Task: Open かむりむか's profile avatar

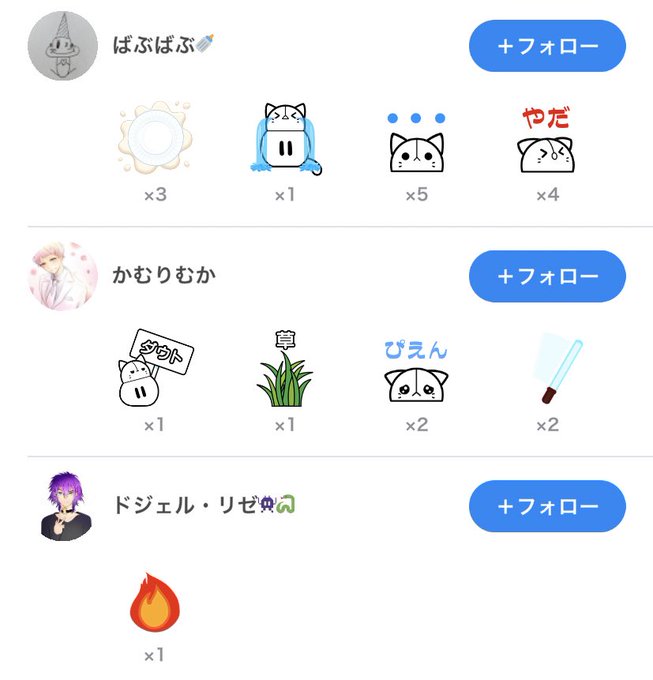Action: (63, 276)
